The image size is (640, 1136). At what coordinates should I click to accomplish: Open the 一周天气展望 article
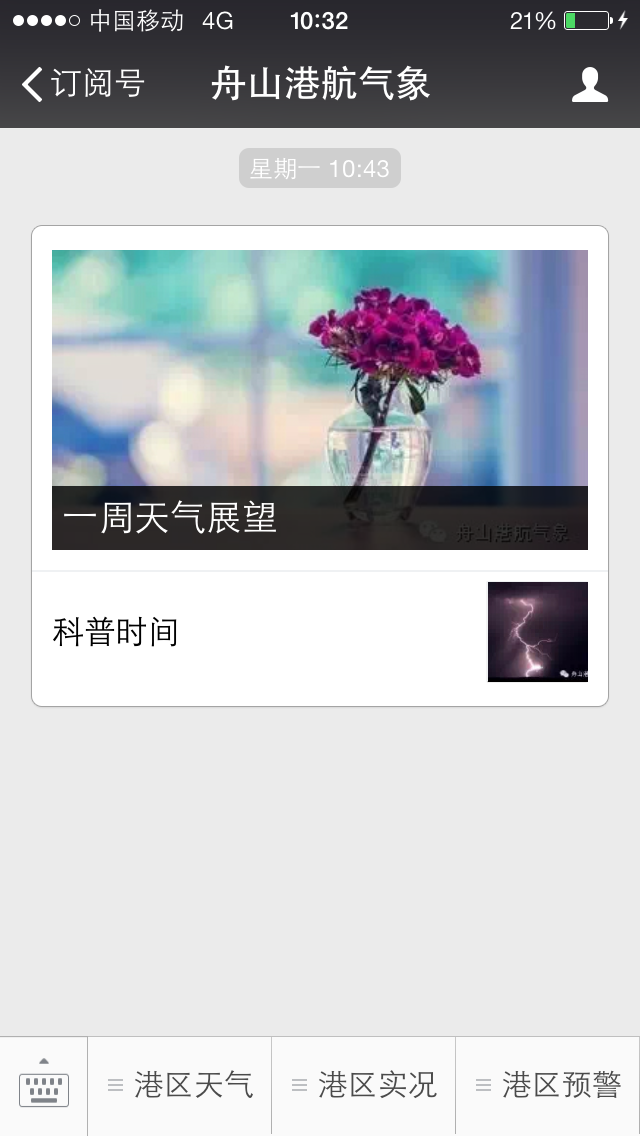[x=319, y=399]
